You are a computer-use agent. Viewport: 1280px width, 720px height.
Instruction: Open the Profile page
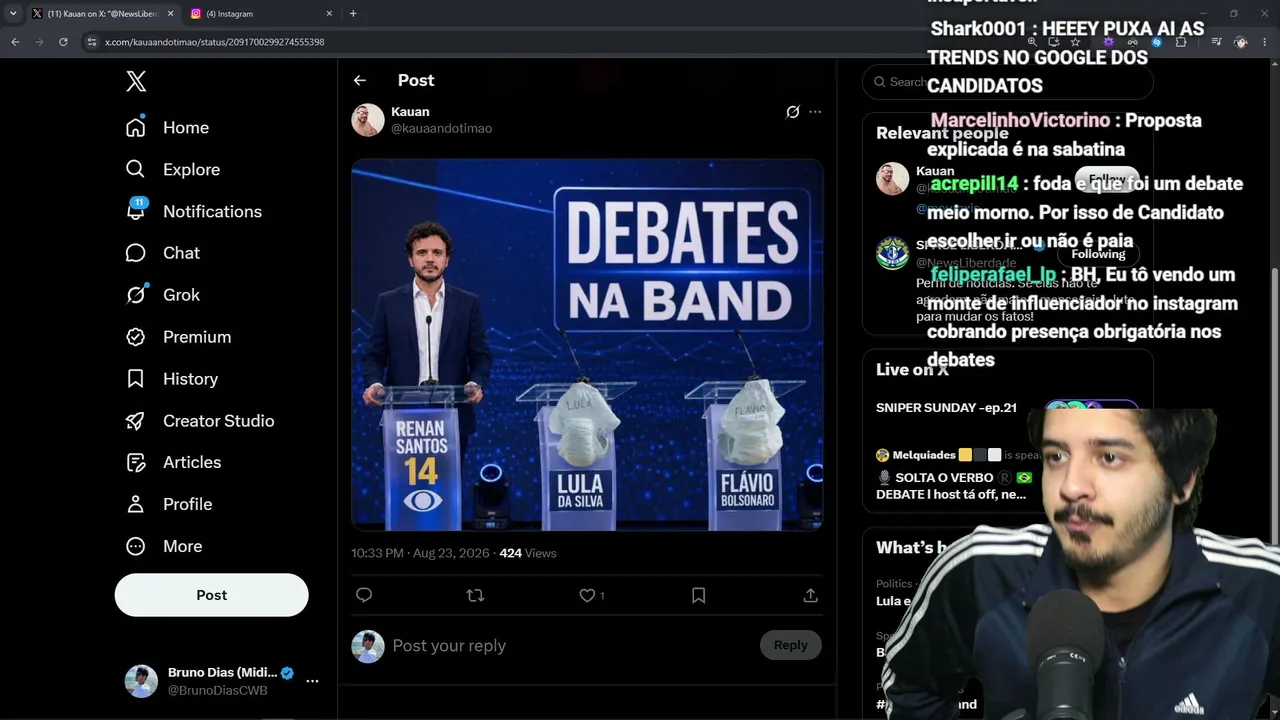(x=168, y=504)
